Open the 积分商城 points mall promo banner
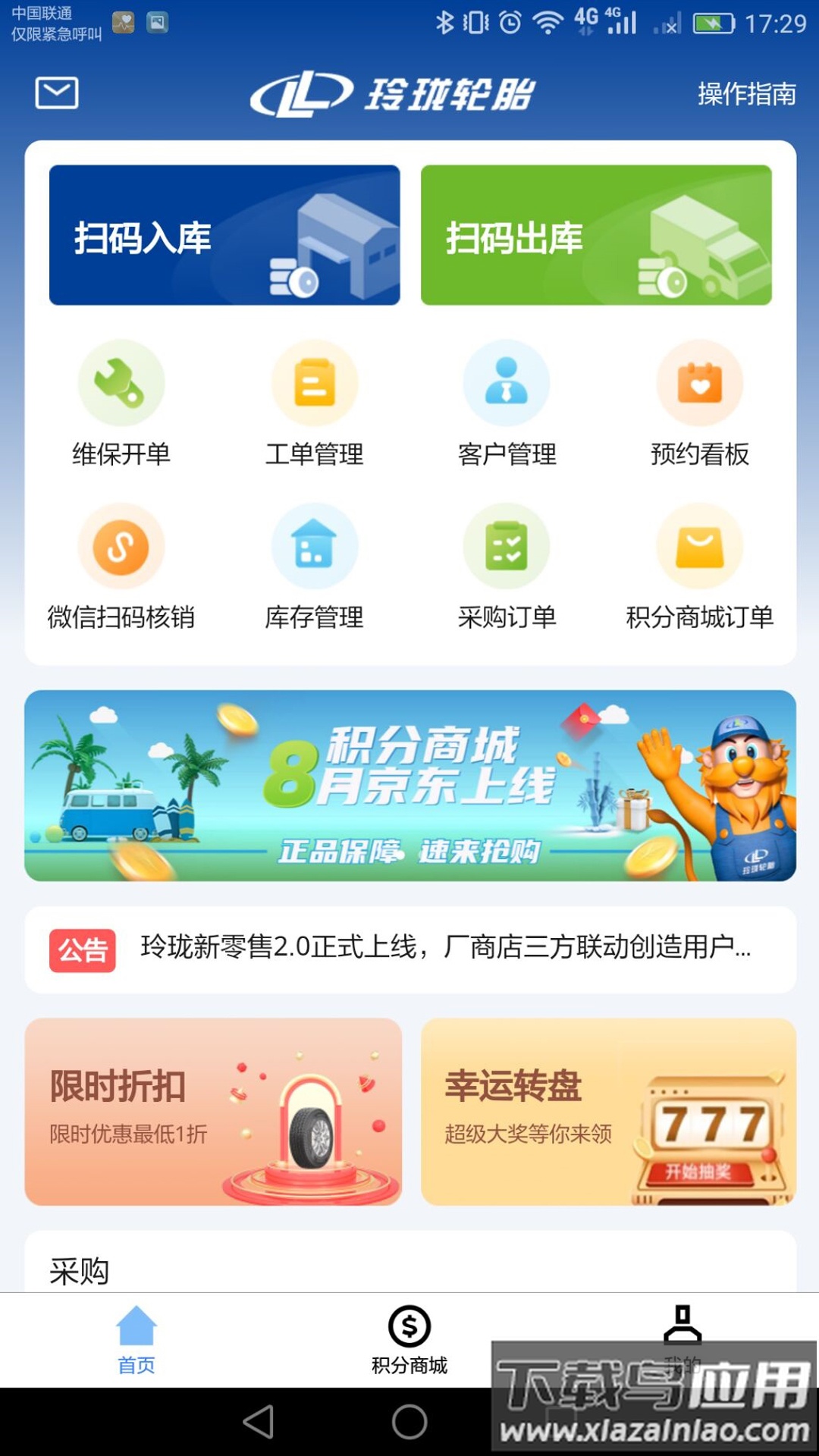Viewport: 819px width, 1456px height. [x=409, y=786]
